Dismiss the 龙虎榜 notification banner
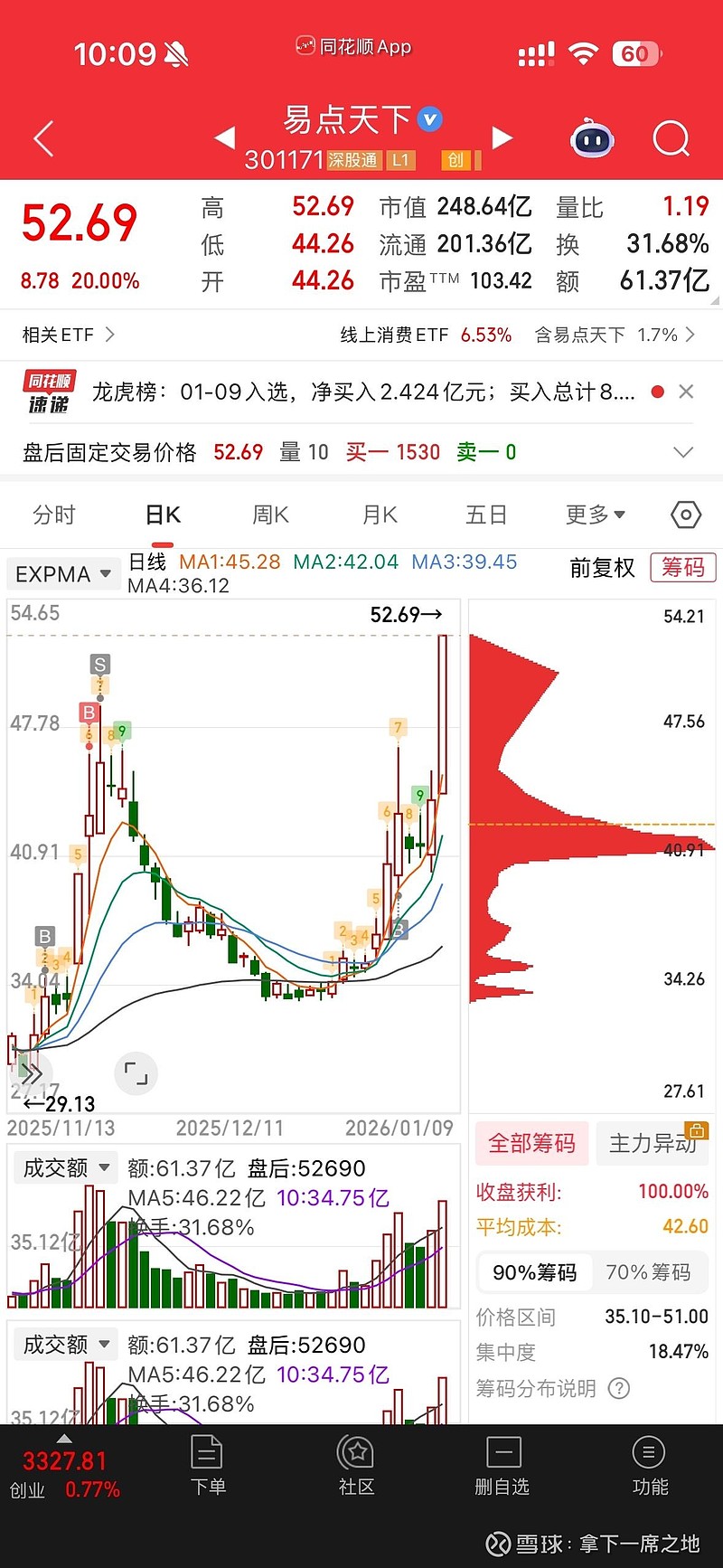The width and height of the screenshot is (723, 1568). click(686, 392)
